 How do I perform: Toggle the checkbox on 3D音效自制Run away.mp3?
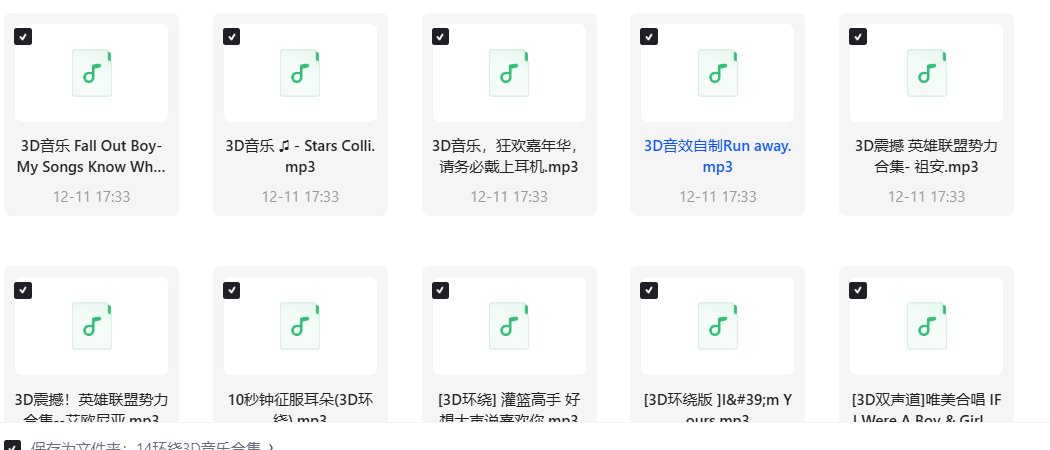click(648, 37)
